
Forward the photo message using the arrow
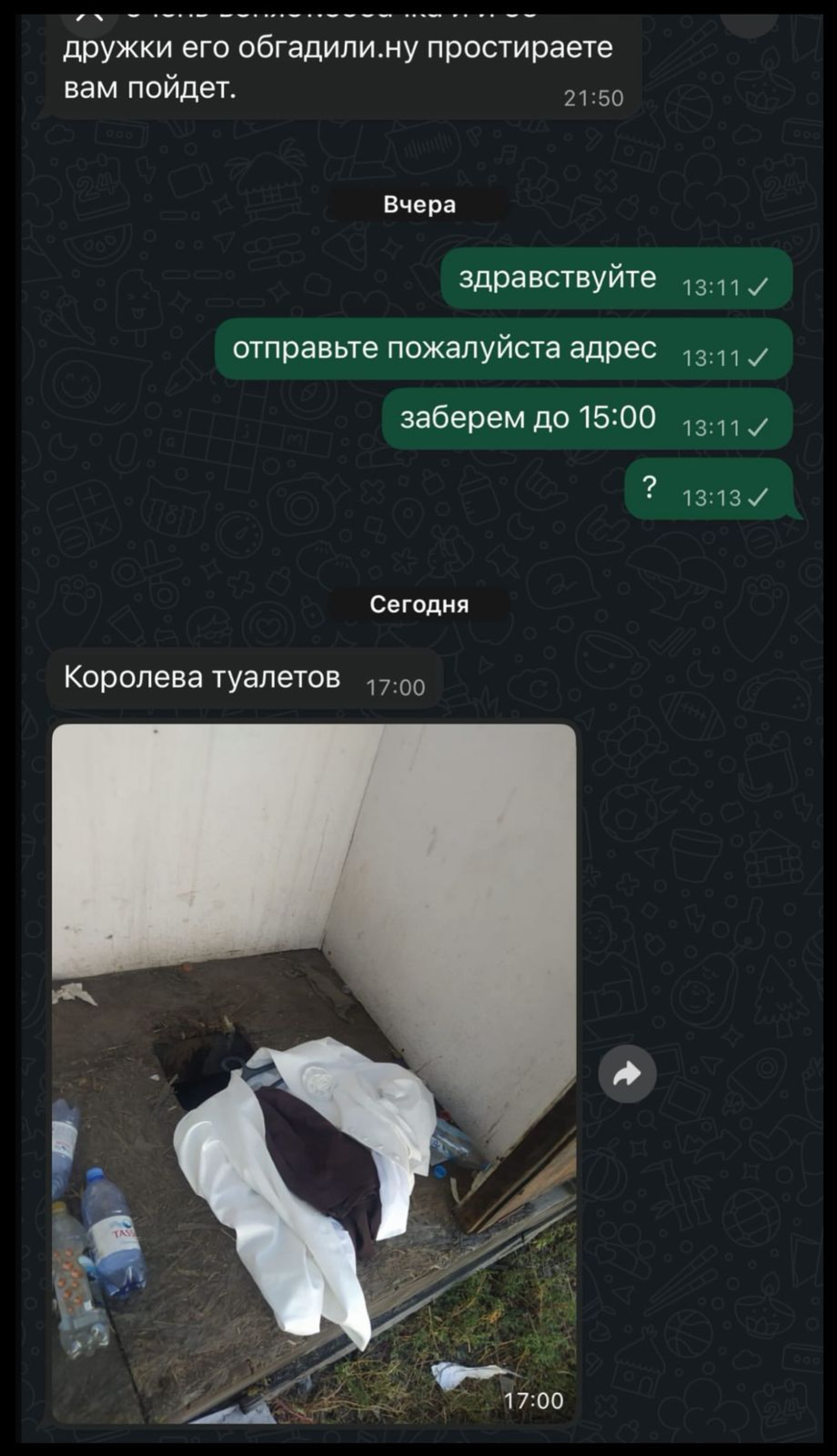626,1074
